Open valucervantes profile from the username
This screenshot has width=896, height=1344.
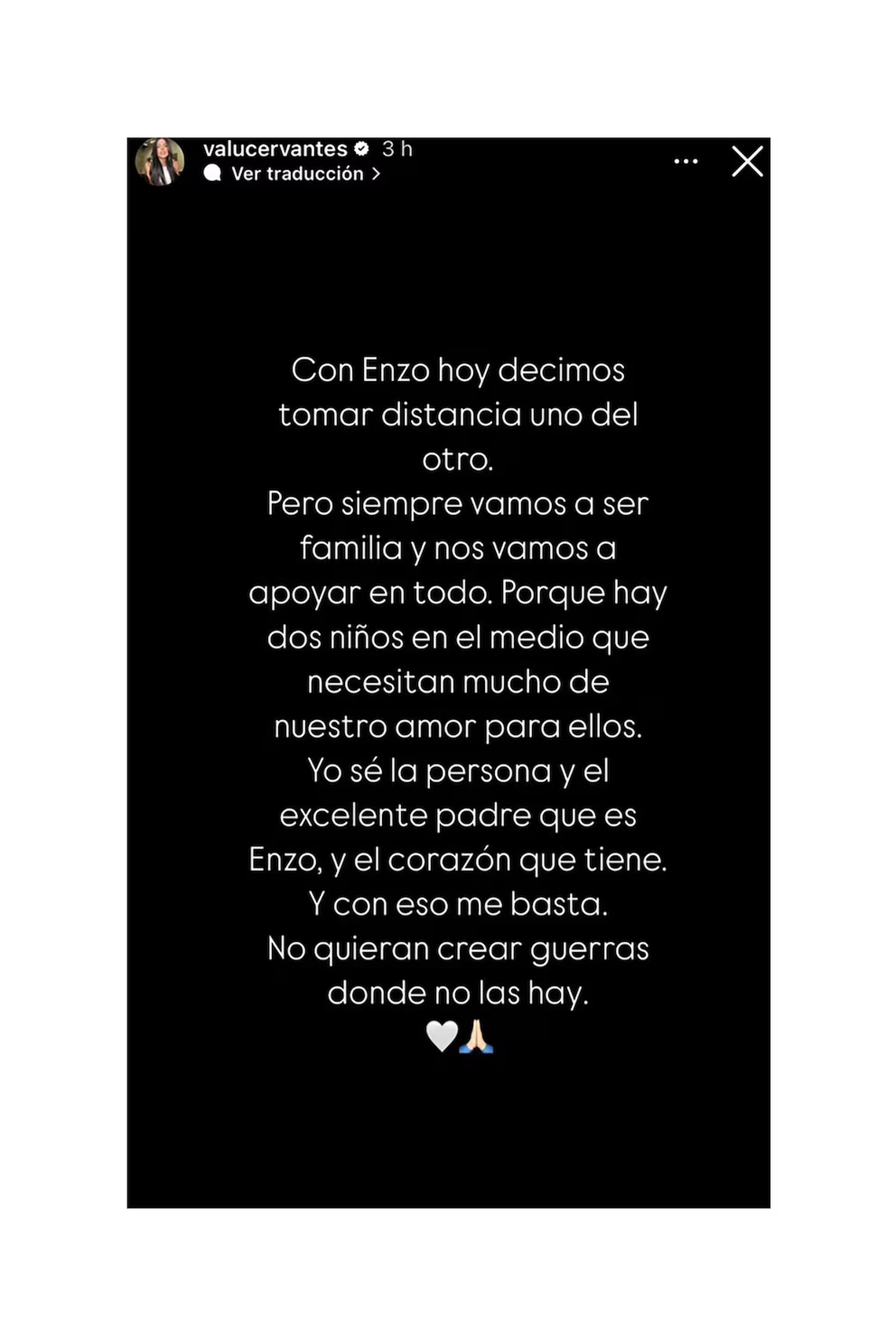coord(275,149)
